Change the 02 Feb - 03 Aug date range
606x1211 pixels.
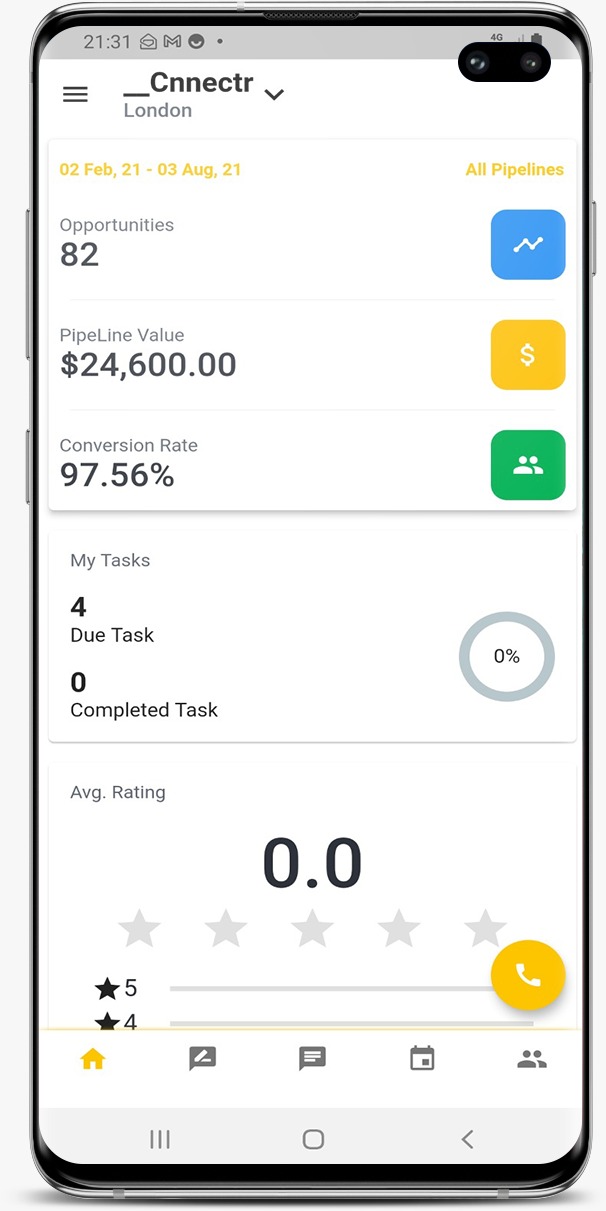point(150,170)
